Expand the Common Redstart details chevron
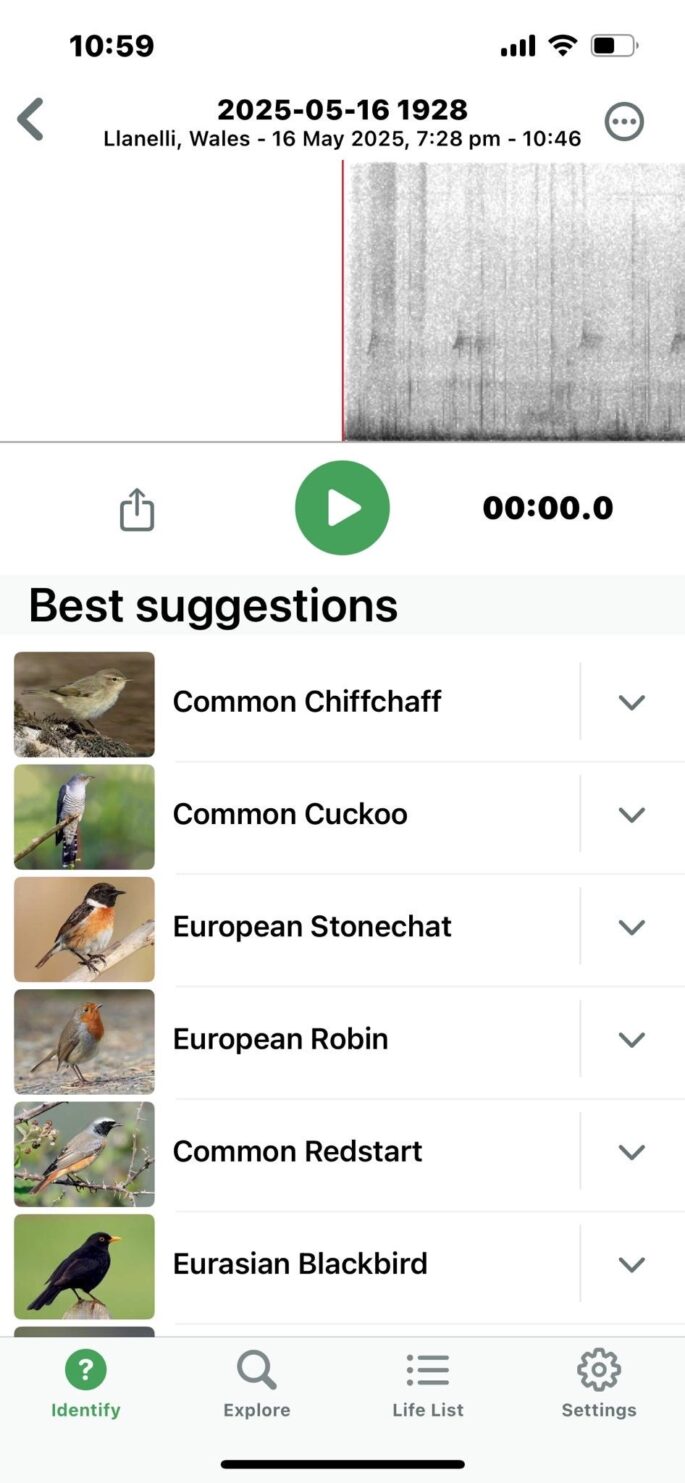Screen dimensions: 685x1483 pyautogui.click(x=631, y=1151)
